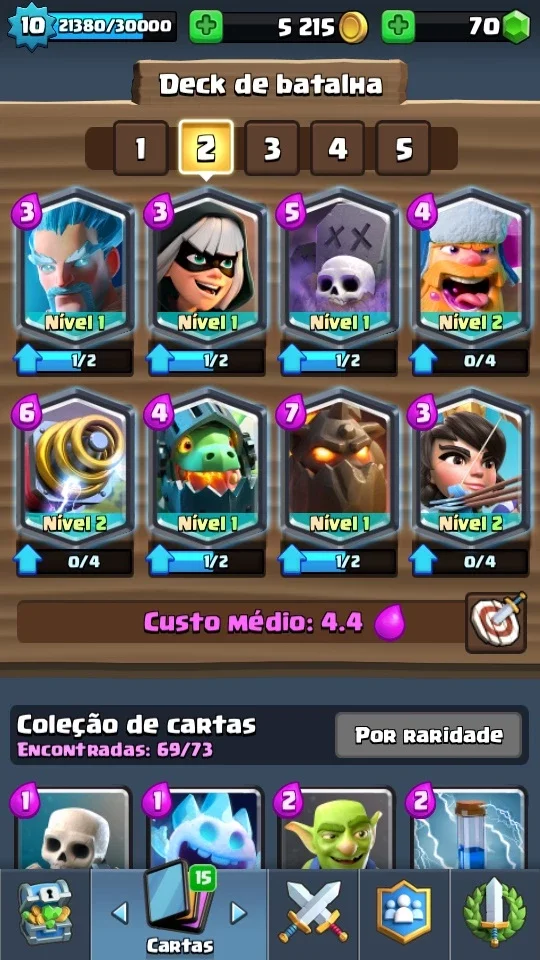
Task: Open the Clan social tab
Action: coord(403,914)
